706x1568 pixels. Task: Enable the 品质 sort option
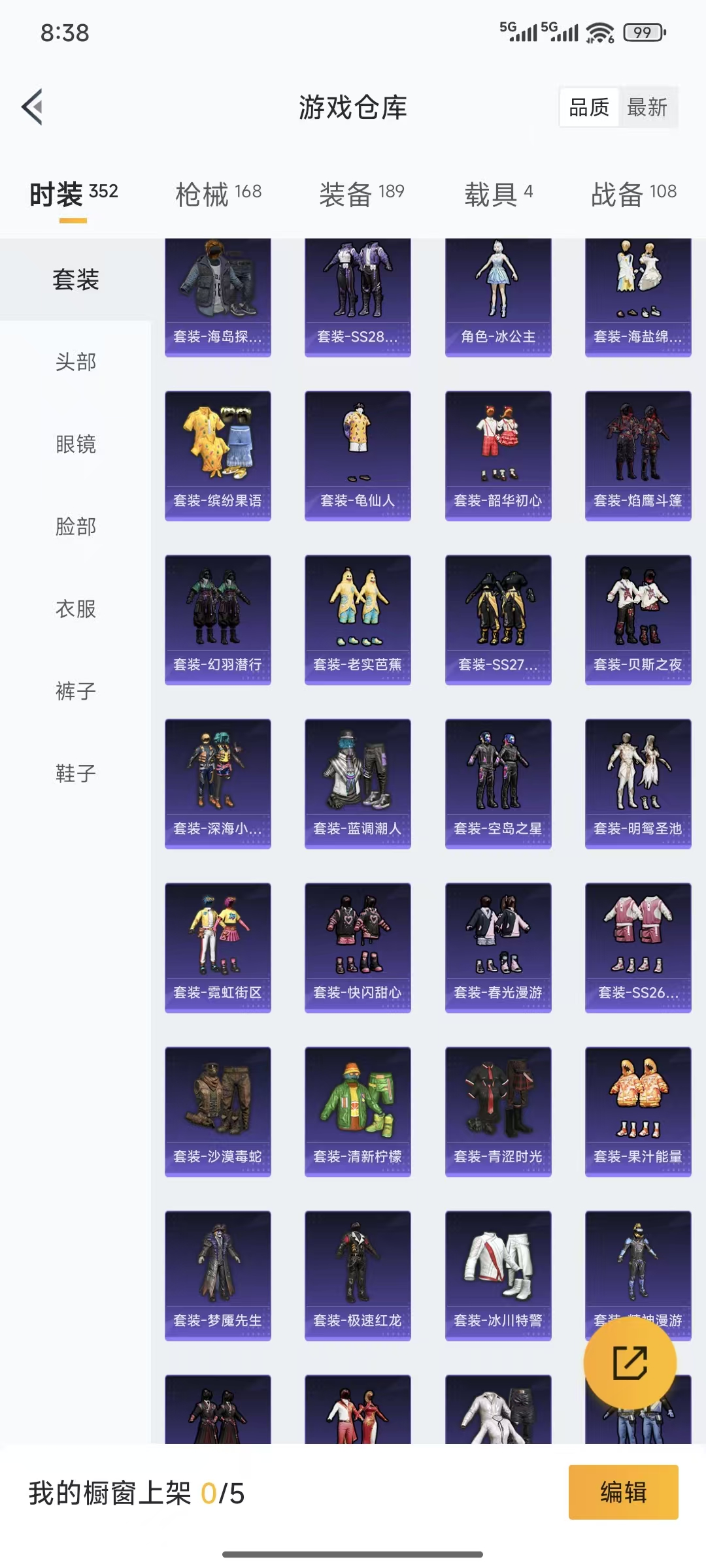[588, 108]
